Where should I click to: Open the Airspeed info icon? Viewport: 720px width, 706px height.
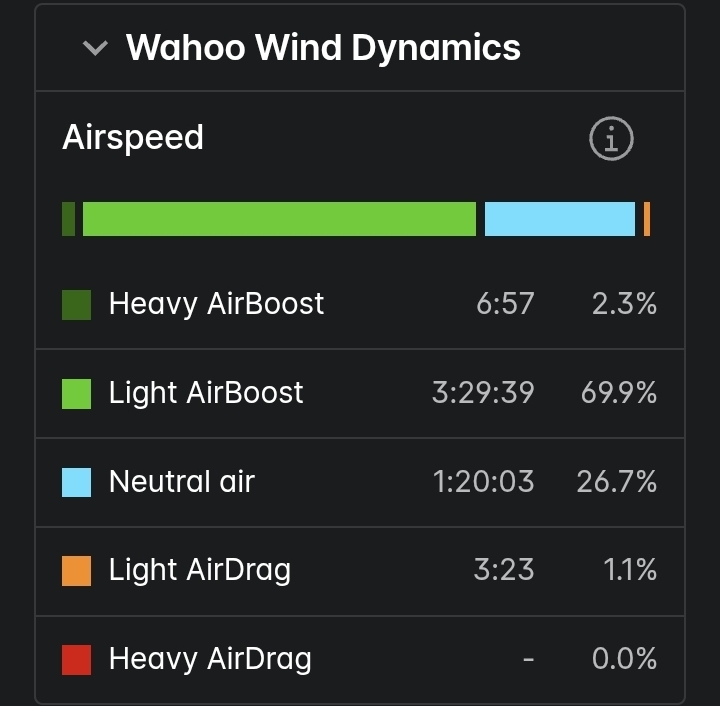(611, 139)
